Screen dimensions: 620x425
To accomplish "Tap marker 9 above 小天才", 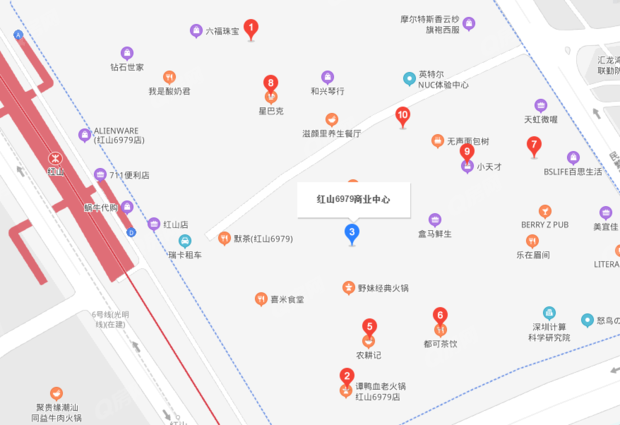I will coord(467,153).
